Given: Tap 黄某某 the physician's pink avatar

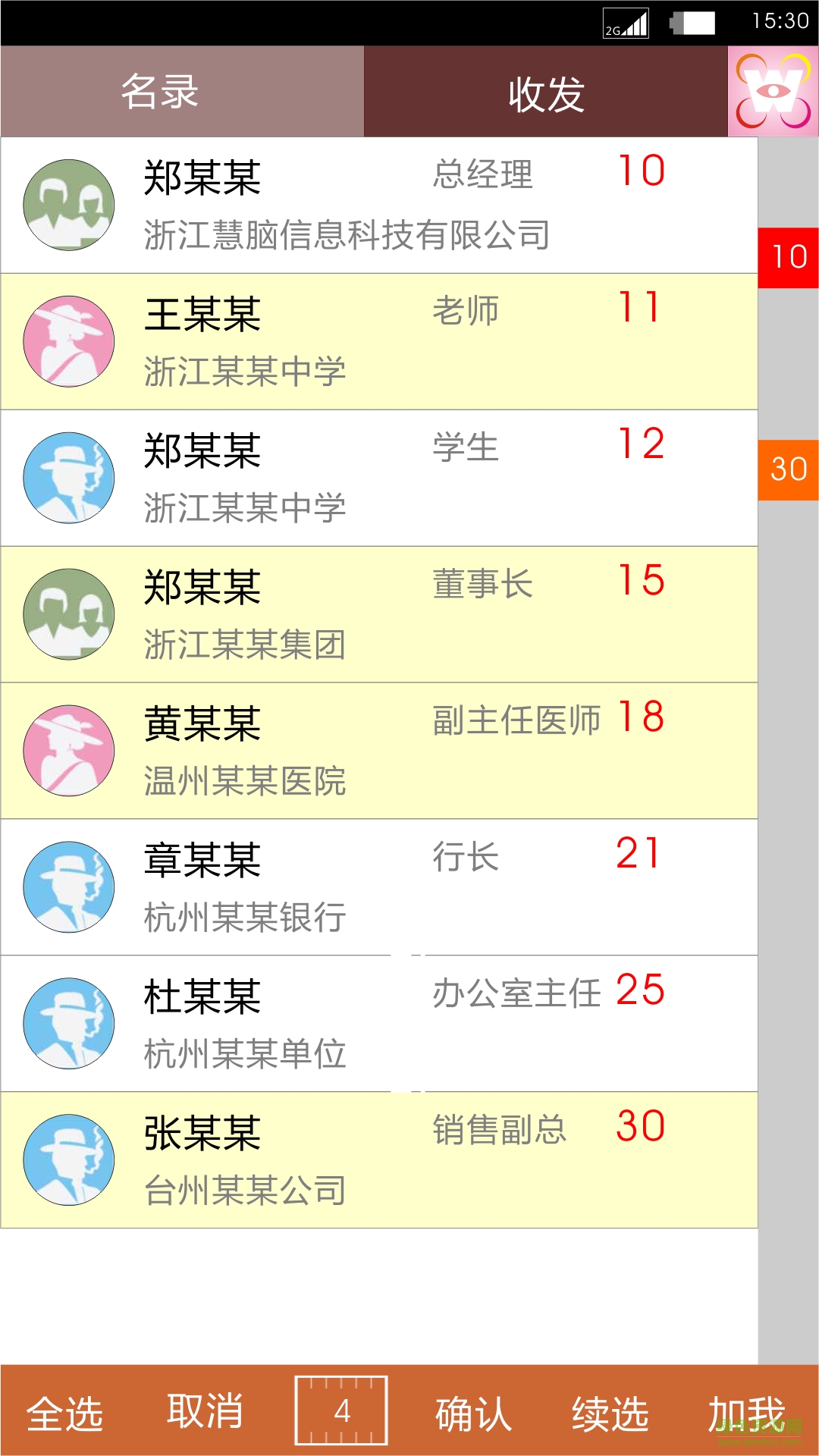Looking at the screenshot, I should [68, 749].
